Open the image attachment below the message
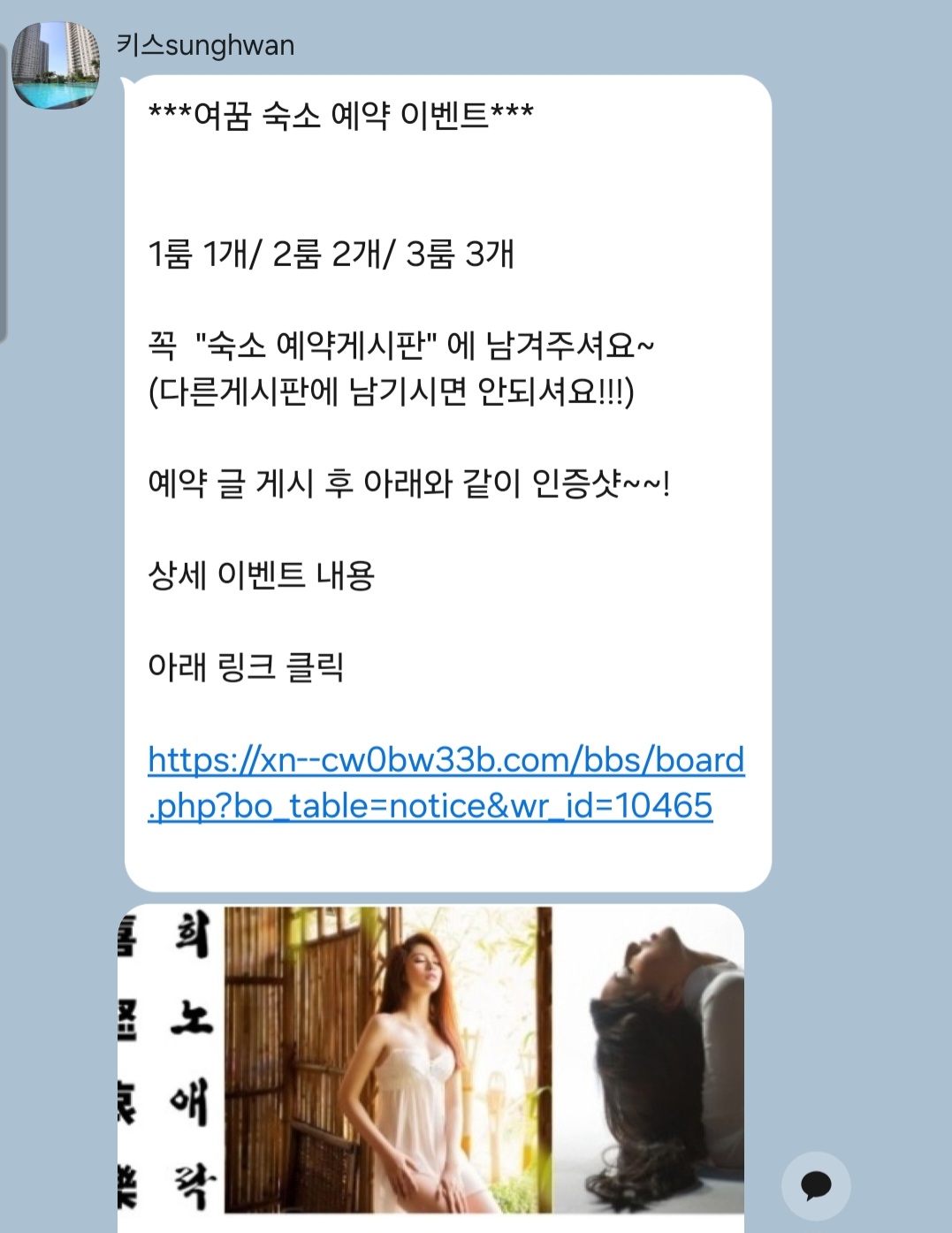 [x=430, y=1065]
